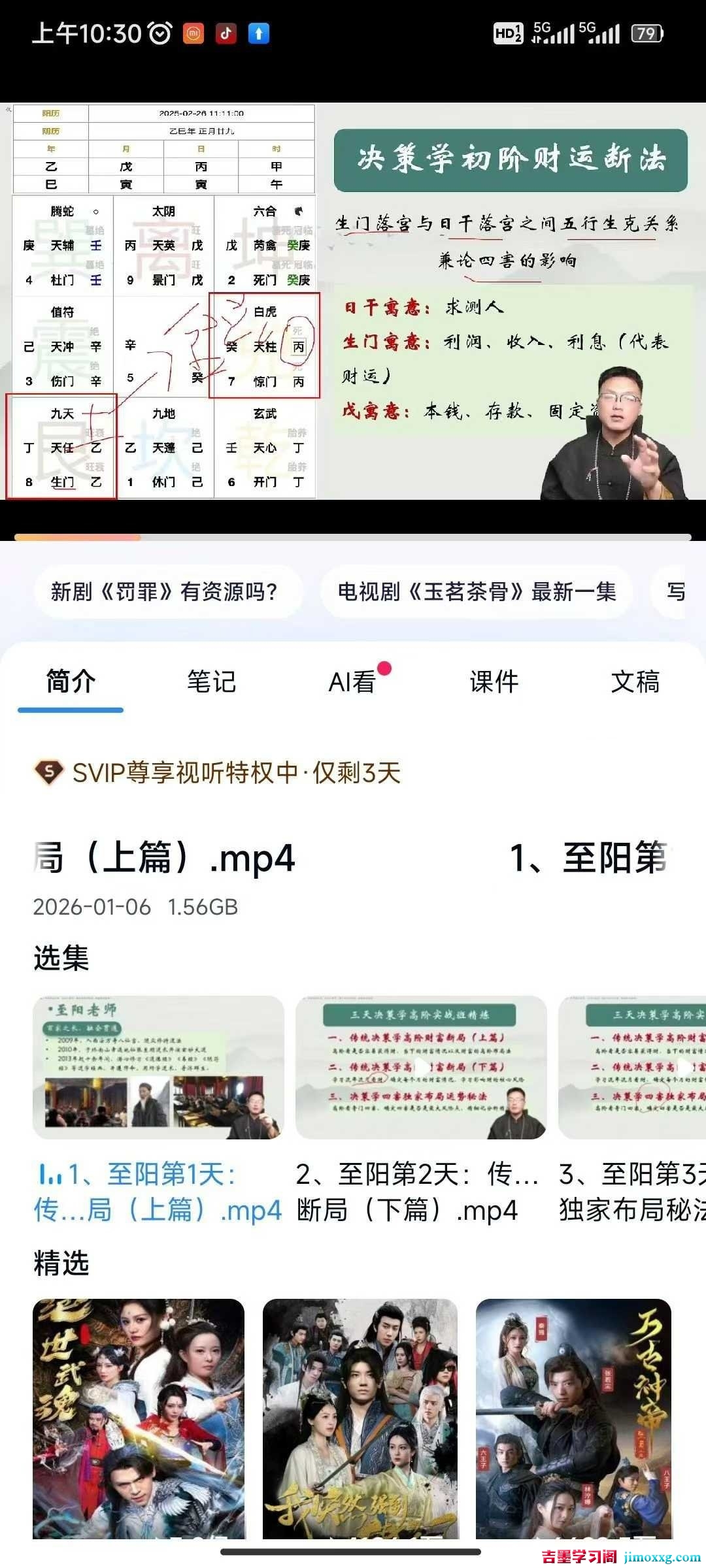Open the 文稿 tab

[x=635, y=681]
